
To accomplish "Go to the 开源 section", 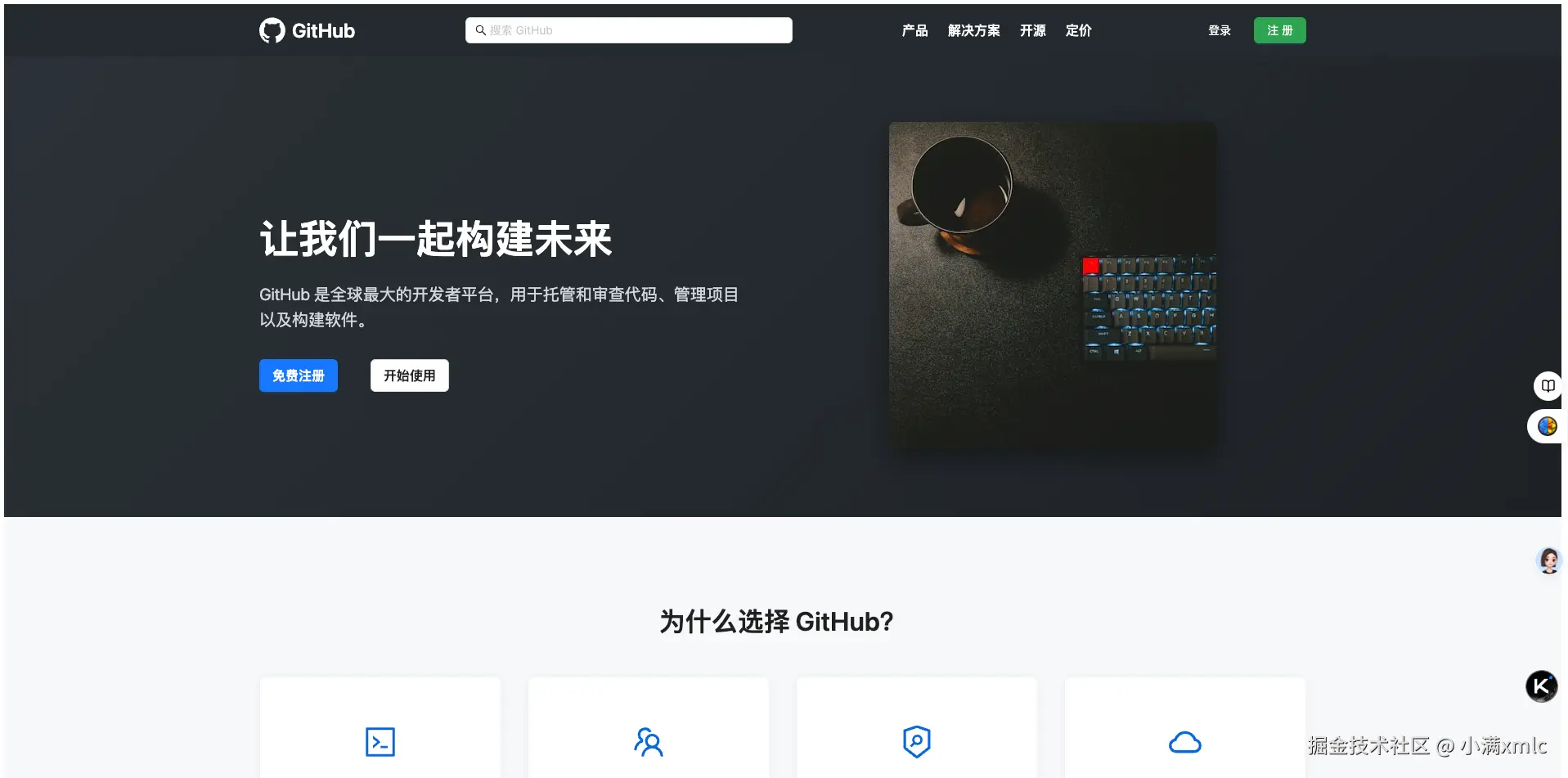I will (1032, 30).
